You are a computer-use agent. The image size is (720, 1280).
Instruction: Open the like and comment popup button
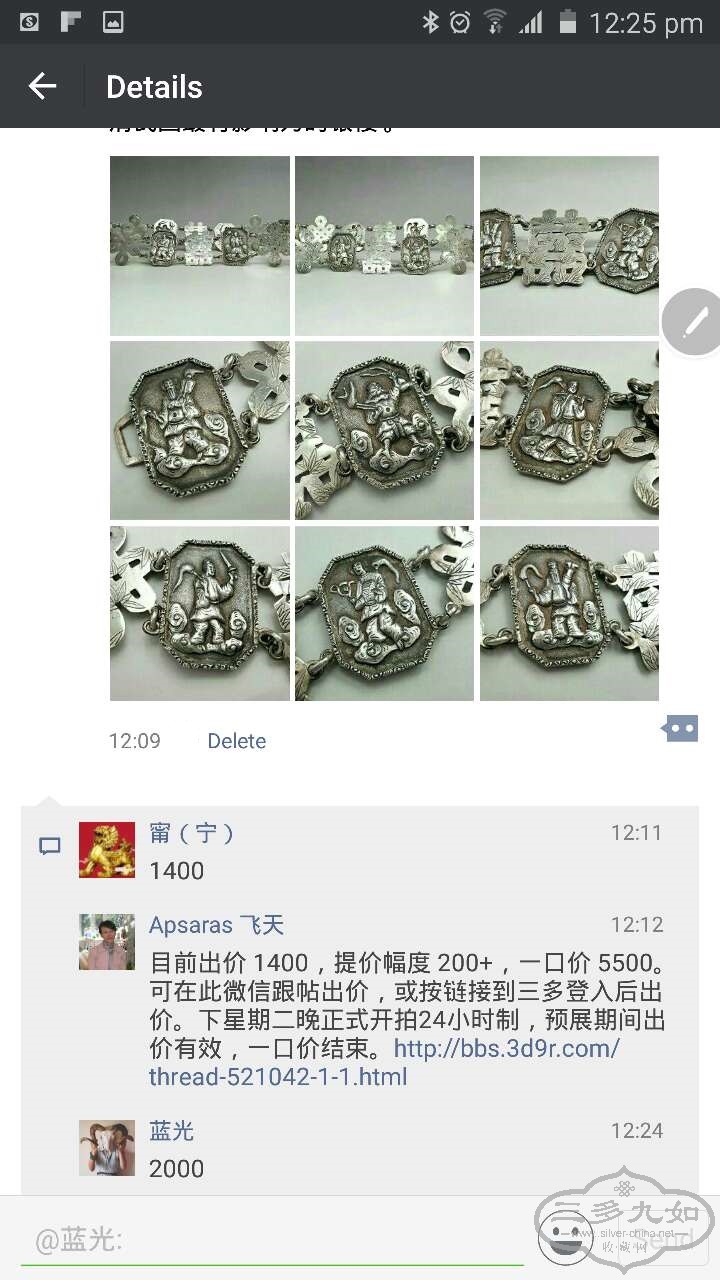[x=680, y=729]
